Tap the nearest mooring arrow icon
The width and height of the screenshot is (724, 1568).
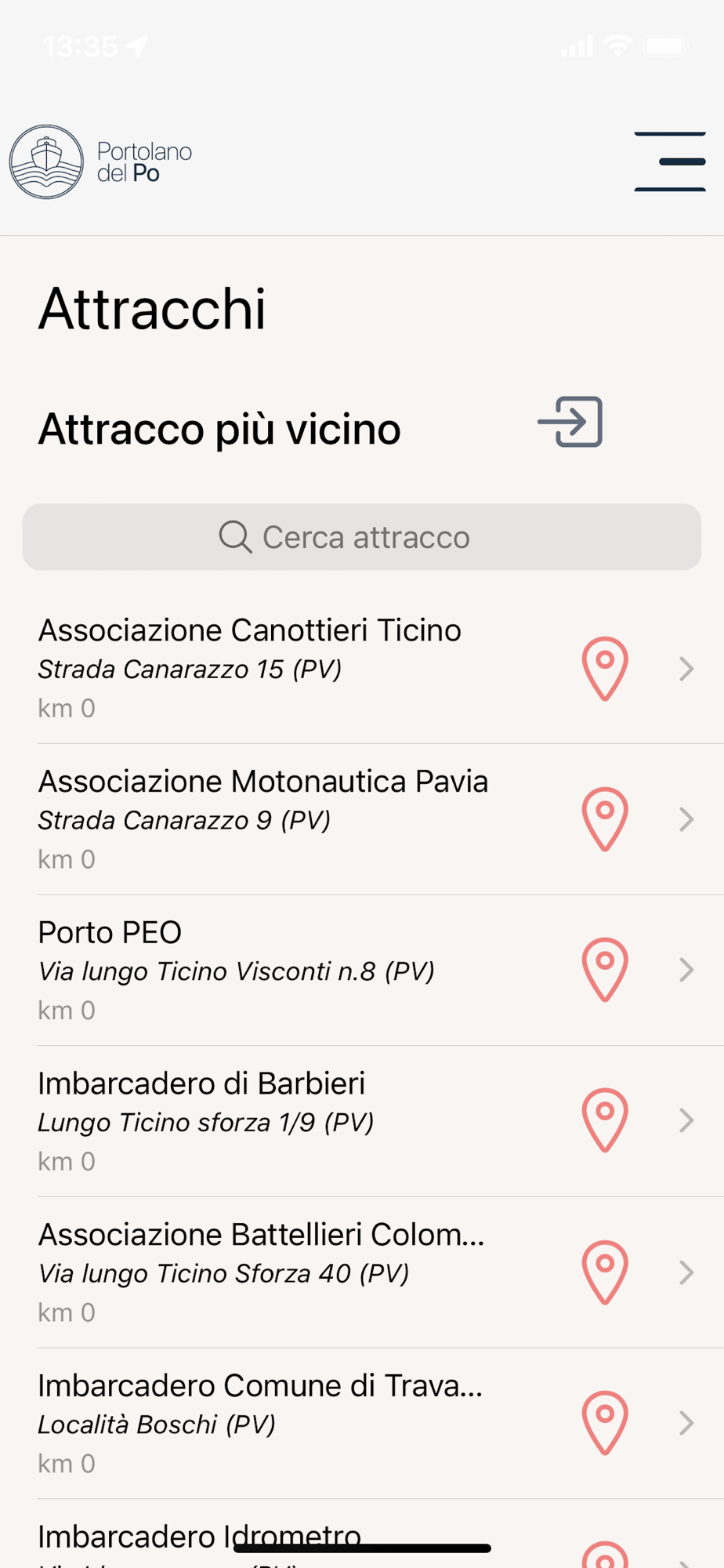pyautogui.click(x=570, y=423)
